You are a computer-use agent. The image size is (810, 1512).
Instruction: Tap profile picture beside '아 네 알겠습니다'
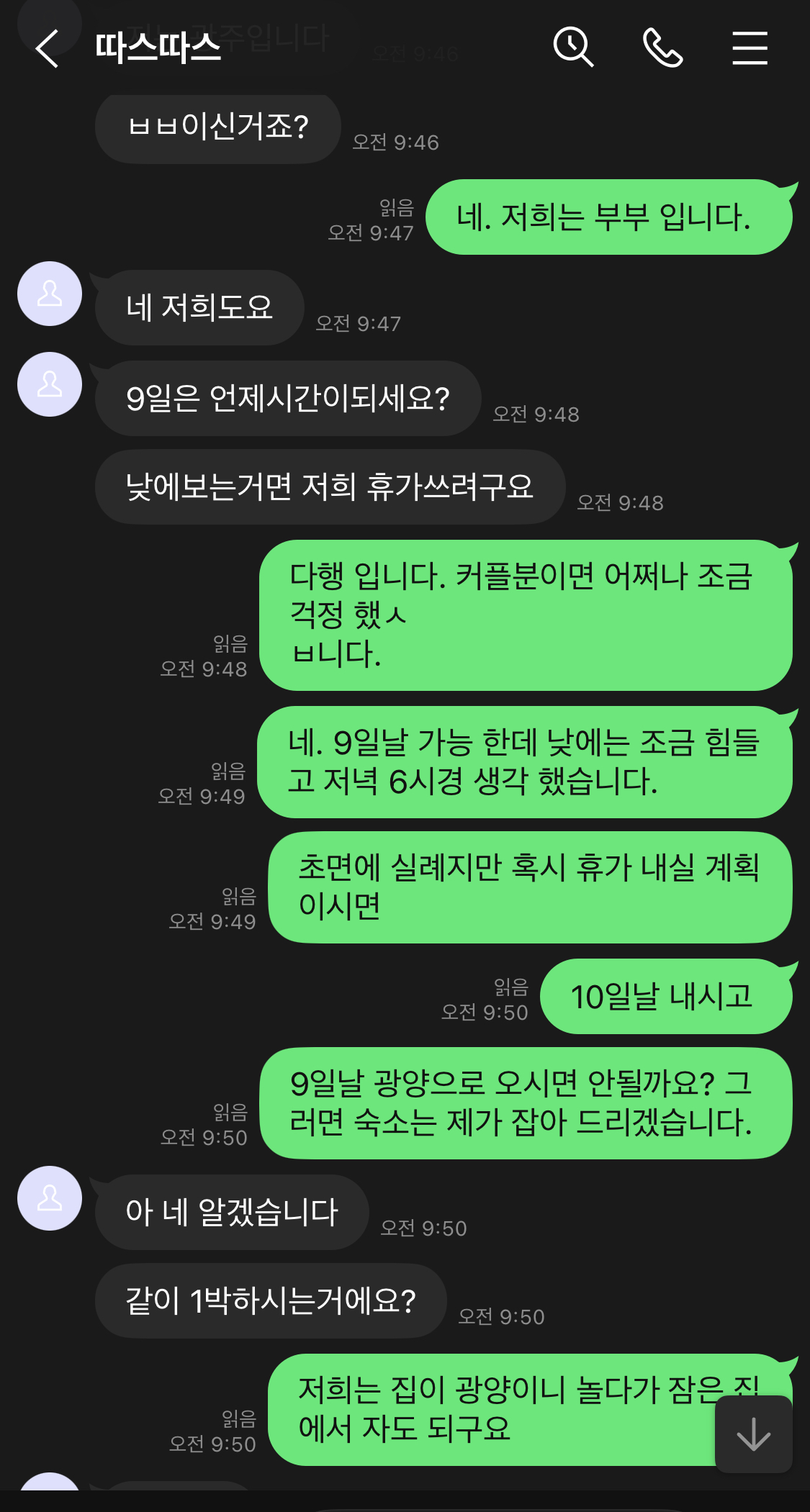[x=50, y=1198]
